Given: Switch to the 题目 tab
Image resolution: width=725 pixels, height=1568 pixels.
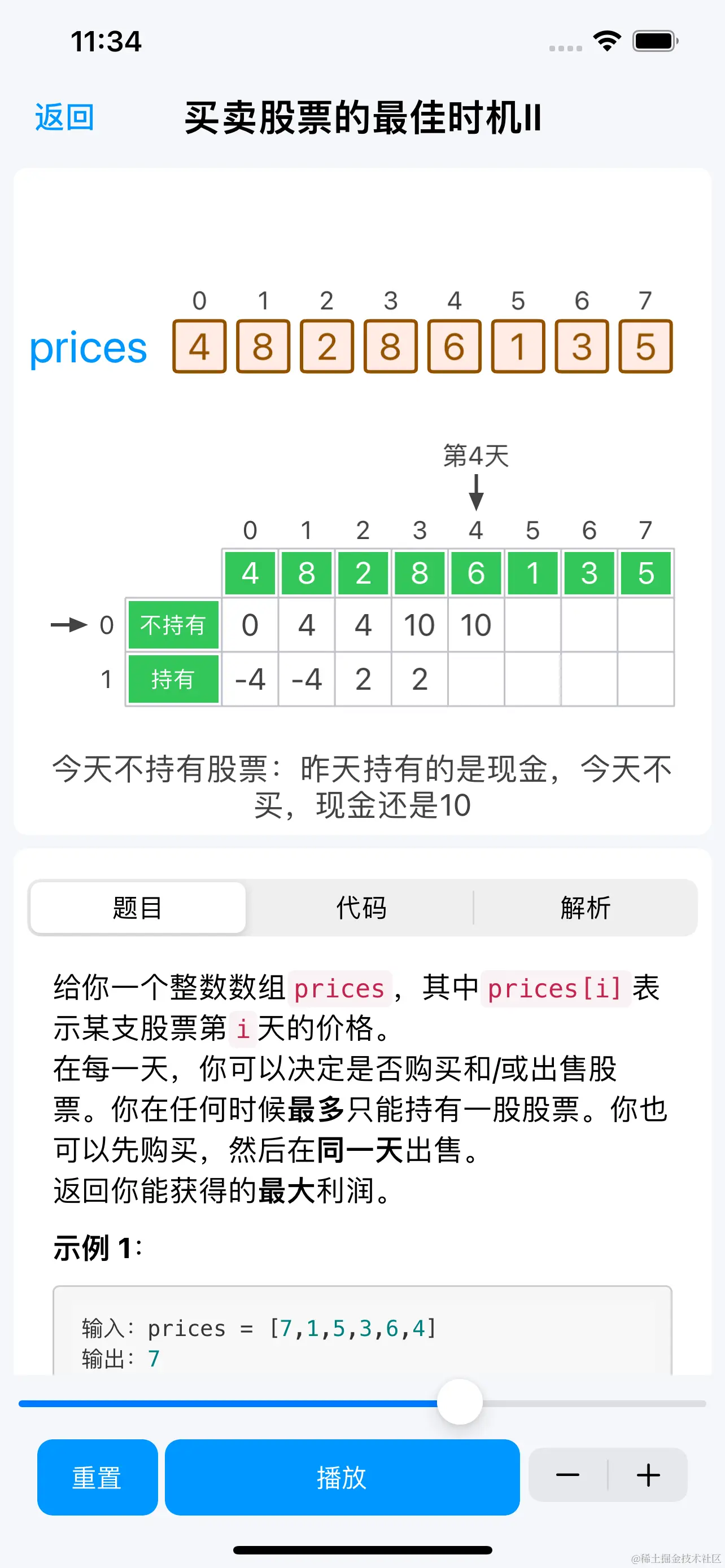Looking at the screenshot, I should pos(138,908).
